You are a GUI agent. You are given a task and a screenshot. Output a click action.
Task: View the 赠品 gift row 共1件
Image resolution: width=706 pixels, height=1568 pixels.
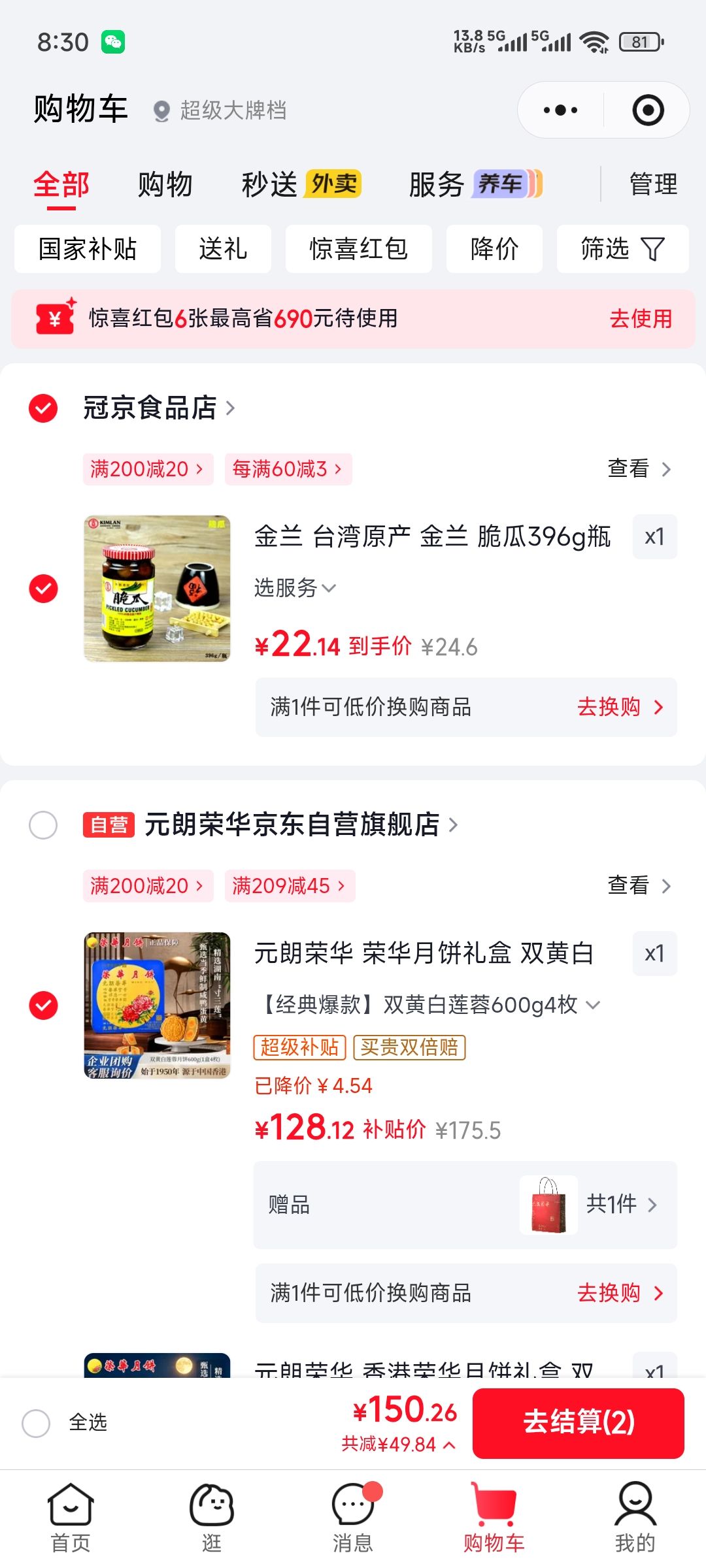[465, 1205]
